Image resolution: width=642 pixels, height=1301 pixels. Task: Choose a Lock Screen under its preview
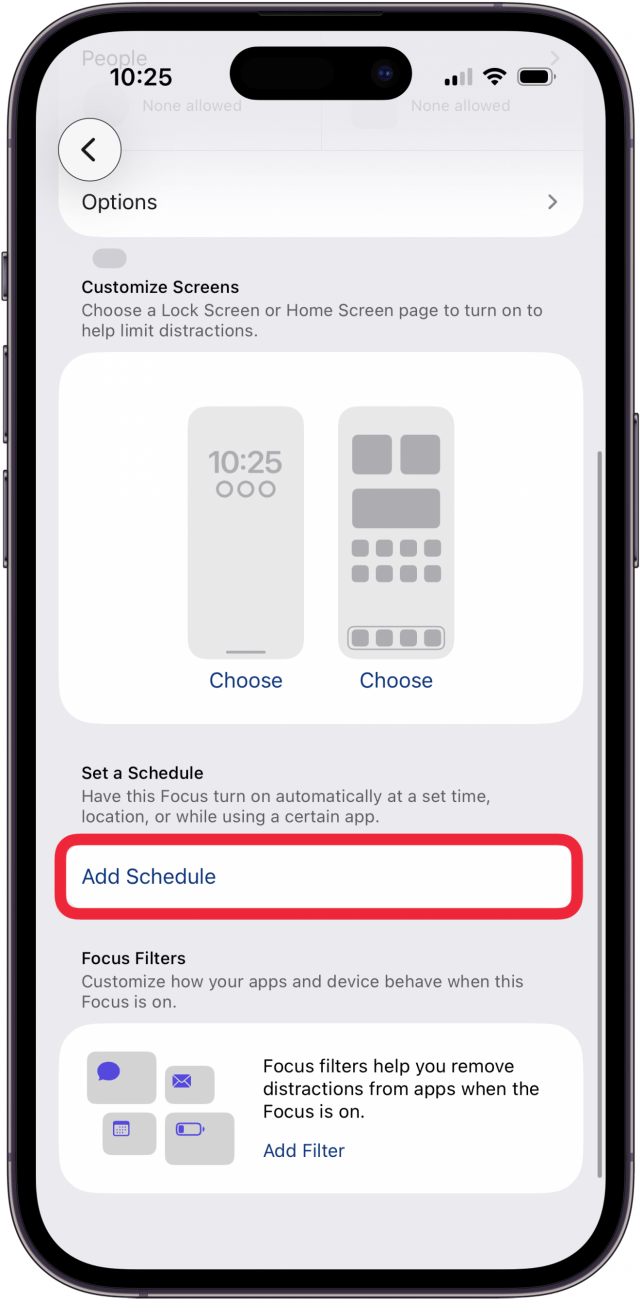(246, 680)
